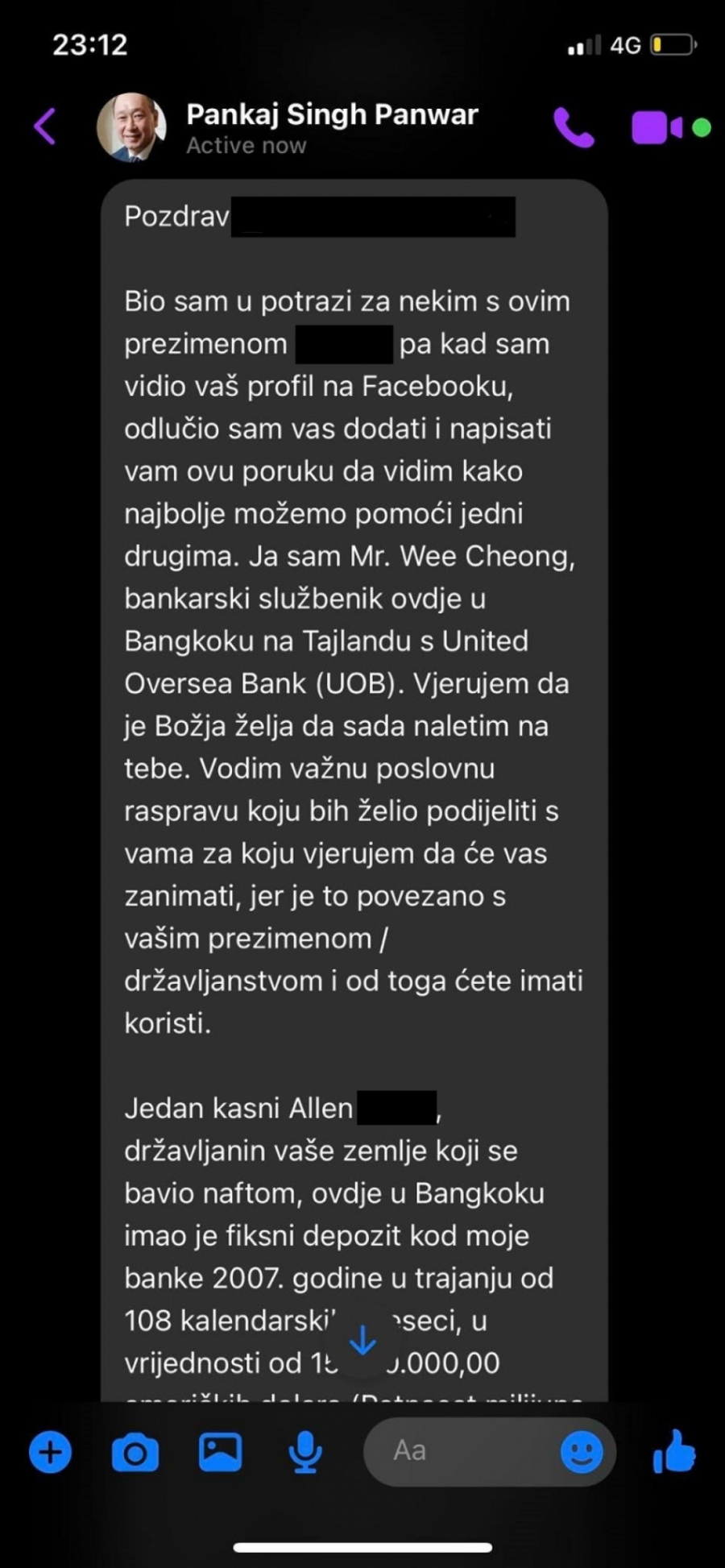Focus the Aa message text field
725x1568 pixels.
tap(459, 1451)
